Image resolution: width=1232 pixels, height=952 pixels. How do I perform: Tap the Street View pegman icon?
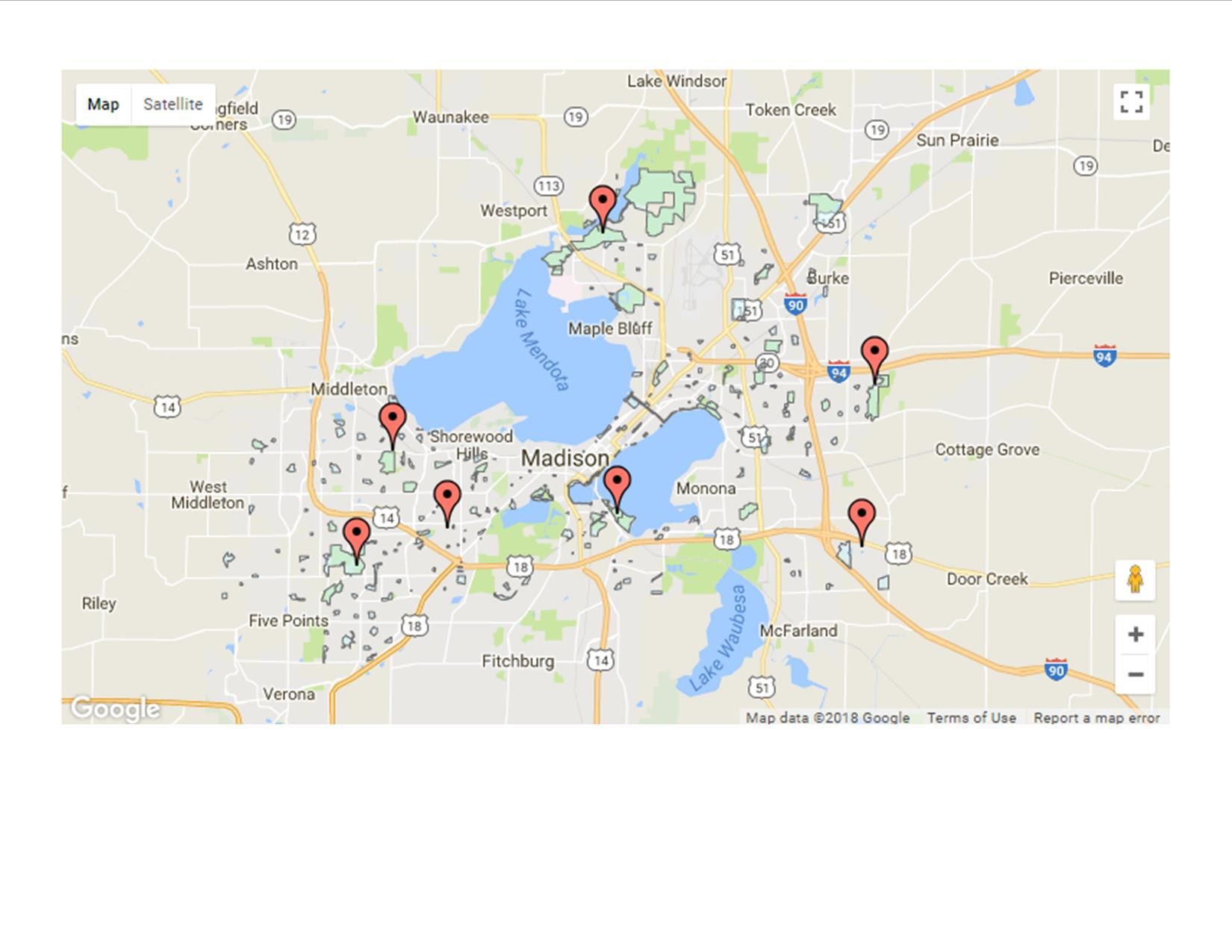pyautogui.click(x=1135, y=579)
